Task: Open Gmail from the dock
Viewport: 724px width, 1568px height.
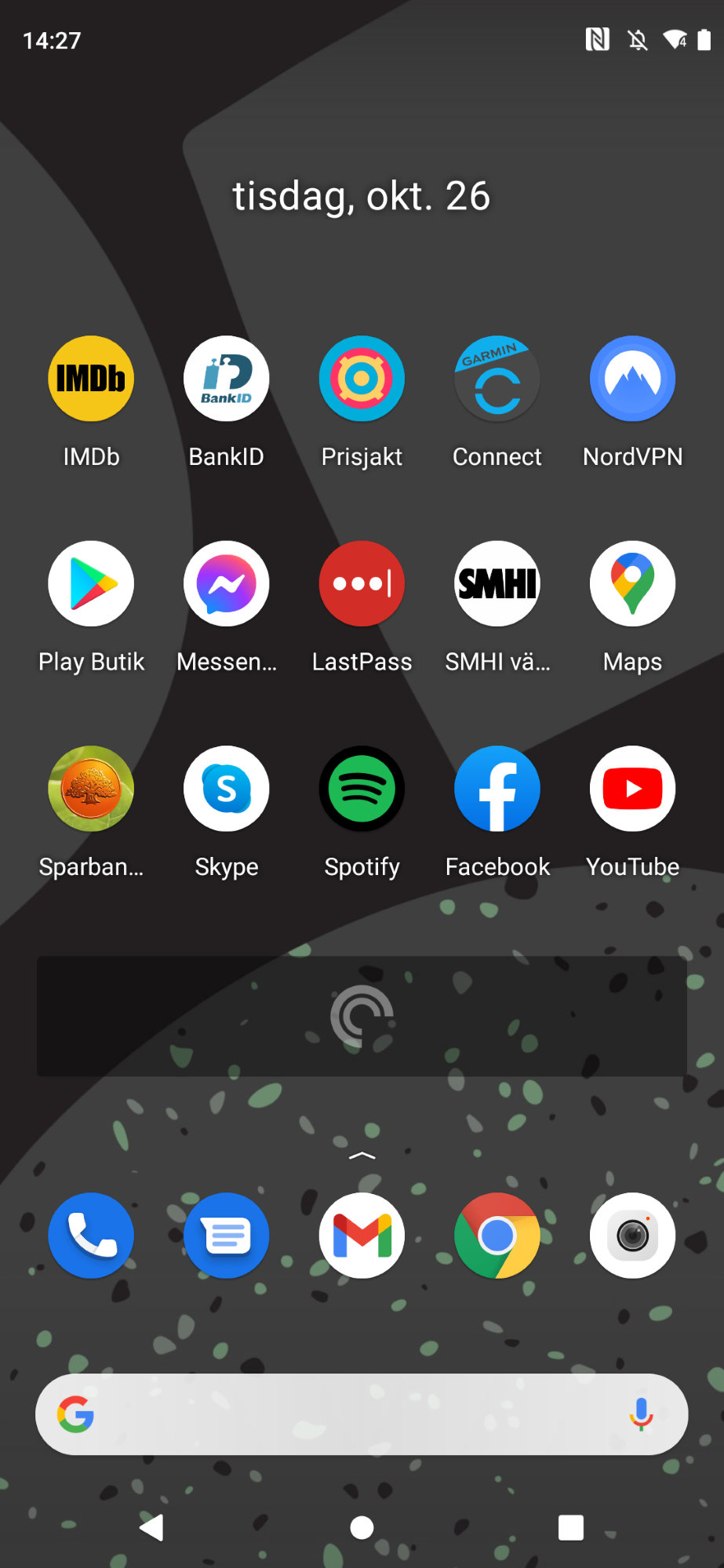Action: pos(362,1236)
